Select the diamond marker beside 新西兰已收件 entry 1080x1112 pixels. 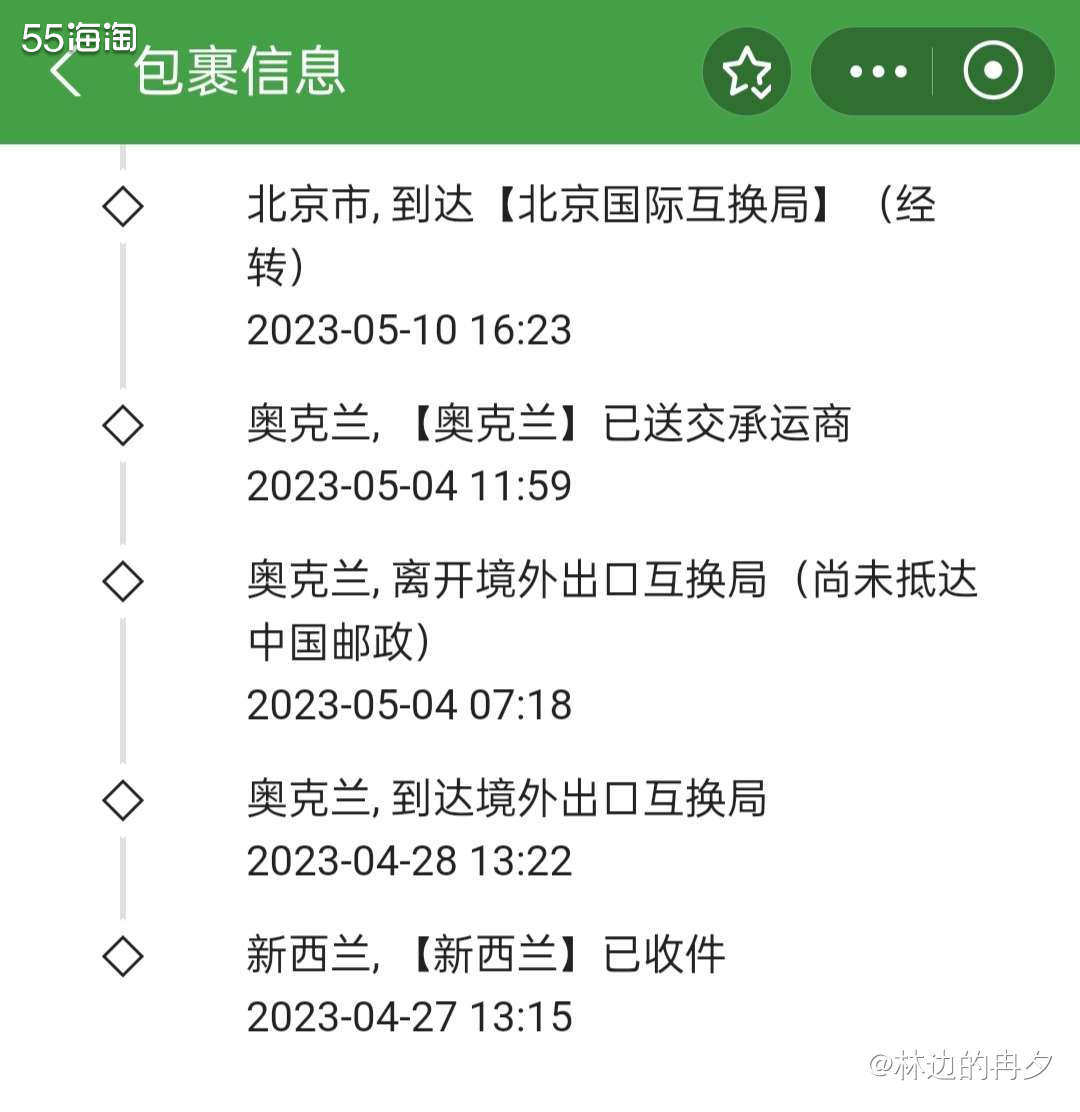tap(122, 955)
